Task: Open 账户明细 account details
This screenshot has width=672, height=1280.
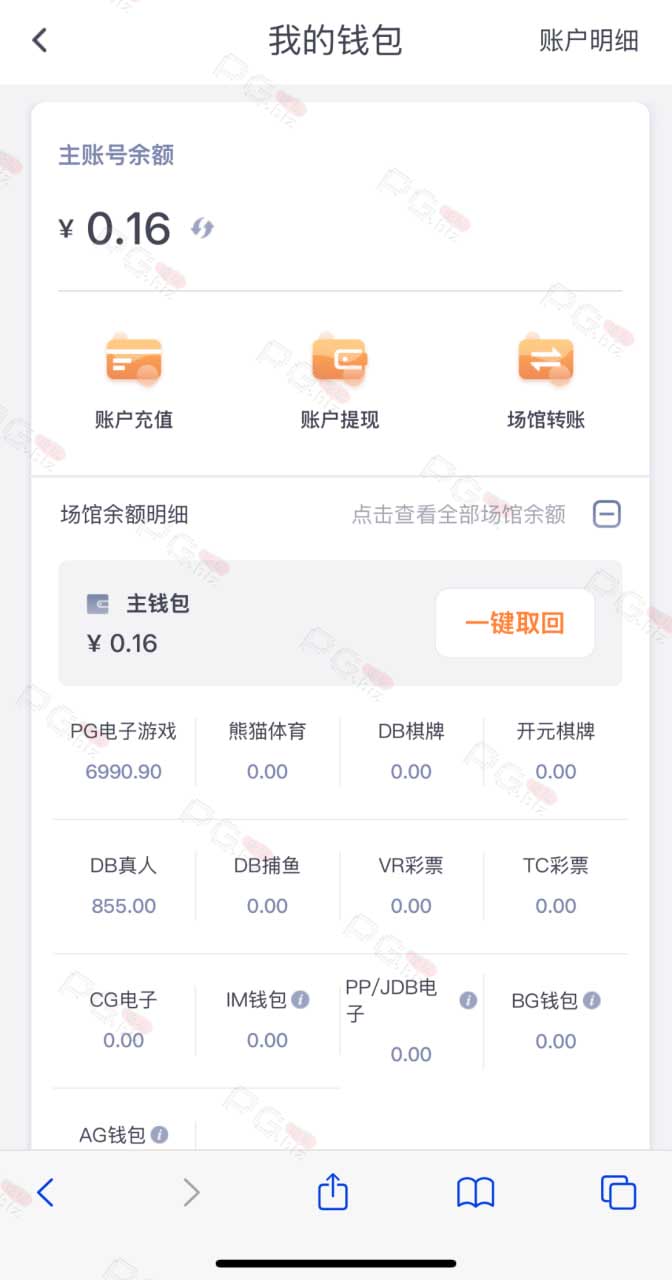Action: pyautogui.click(x=589, y=41)
